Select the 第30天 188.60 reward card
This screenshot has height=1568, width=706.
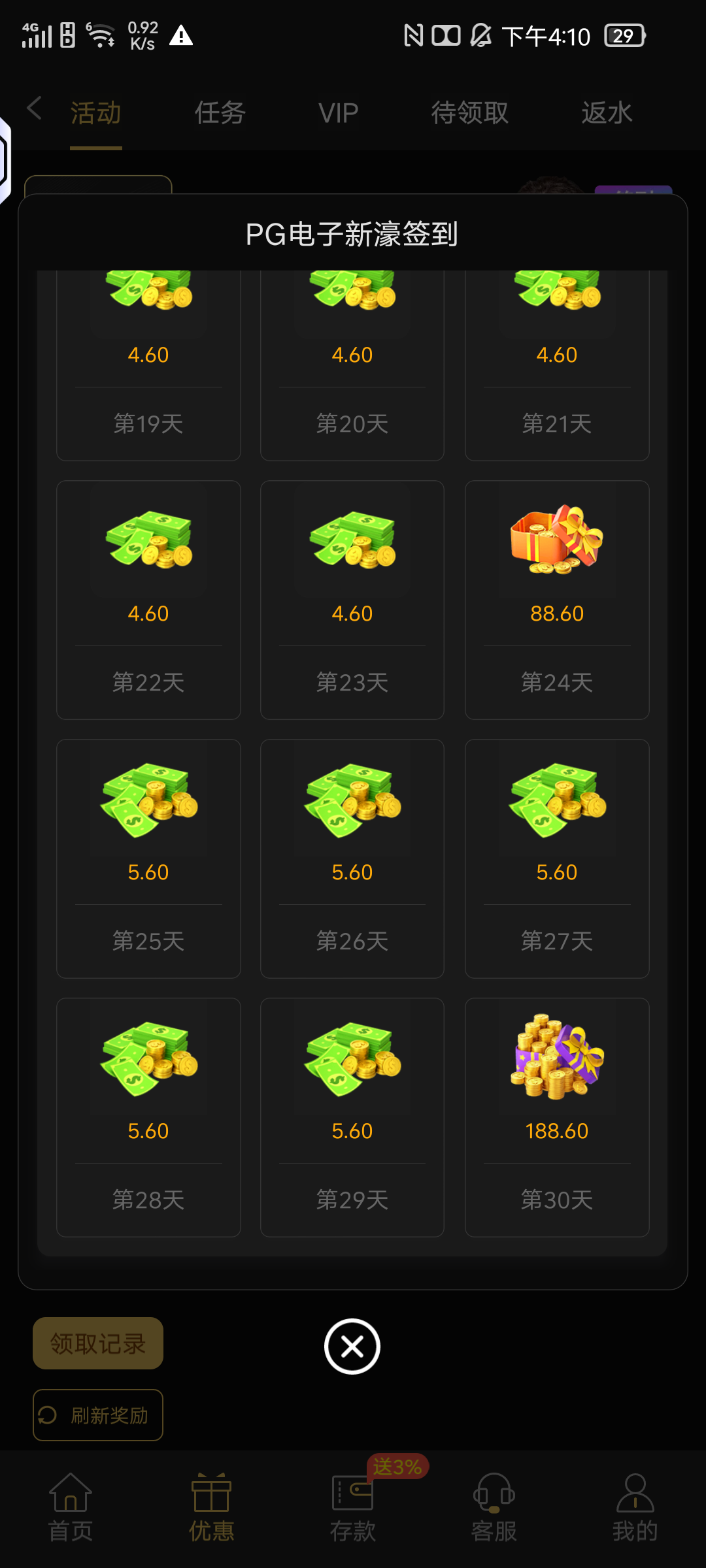(x=556, y=1117)
